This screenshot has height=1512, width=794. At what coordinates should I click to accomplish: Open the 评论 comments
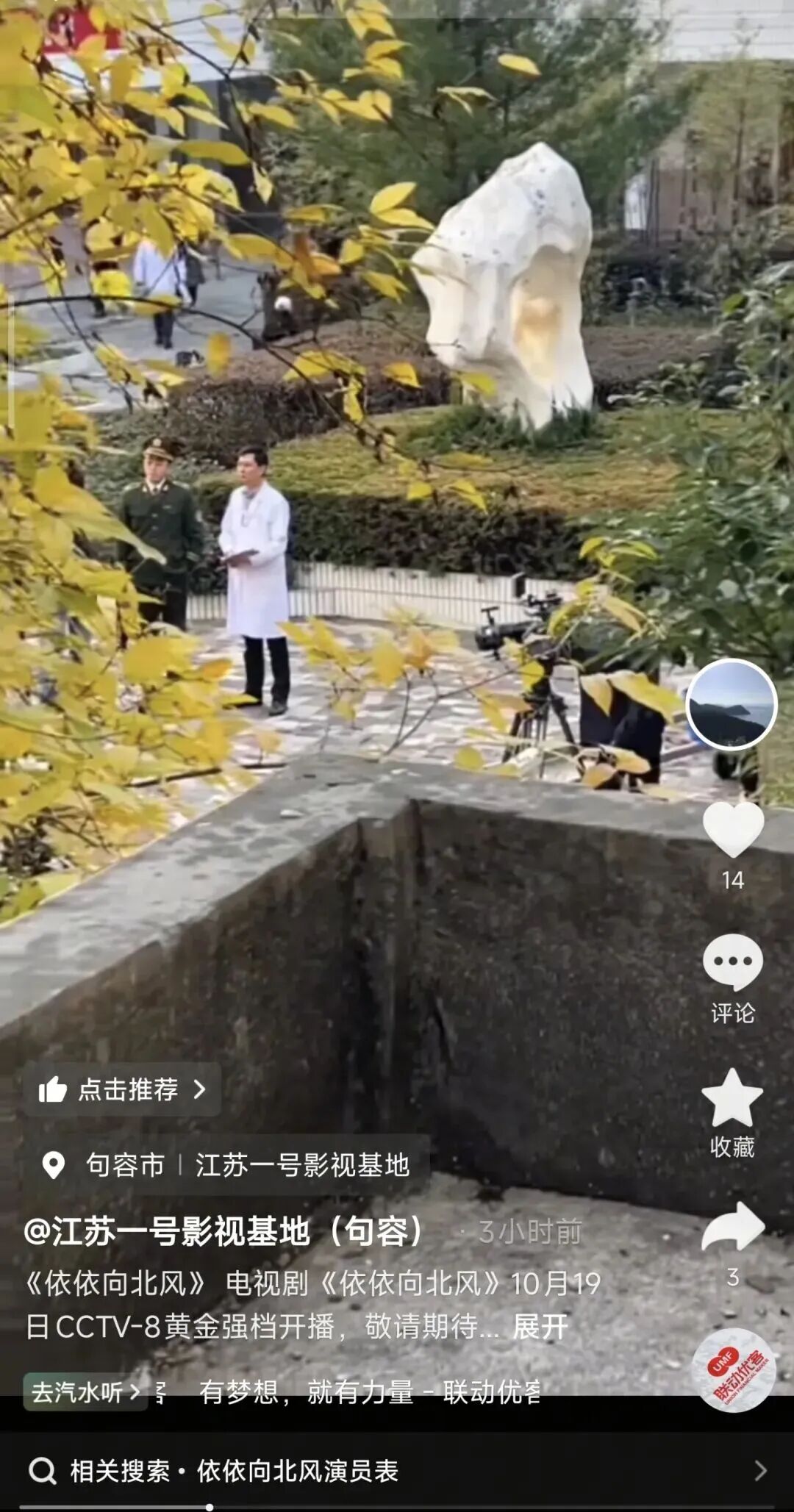(x=732, y=963)
